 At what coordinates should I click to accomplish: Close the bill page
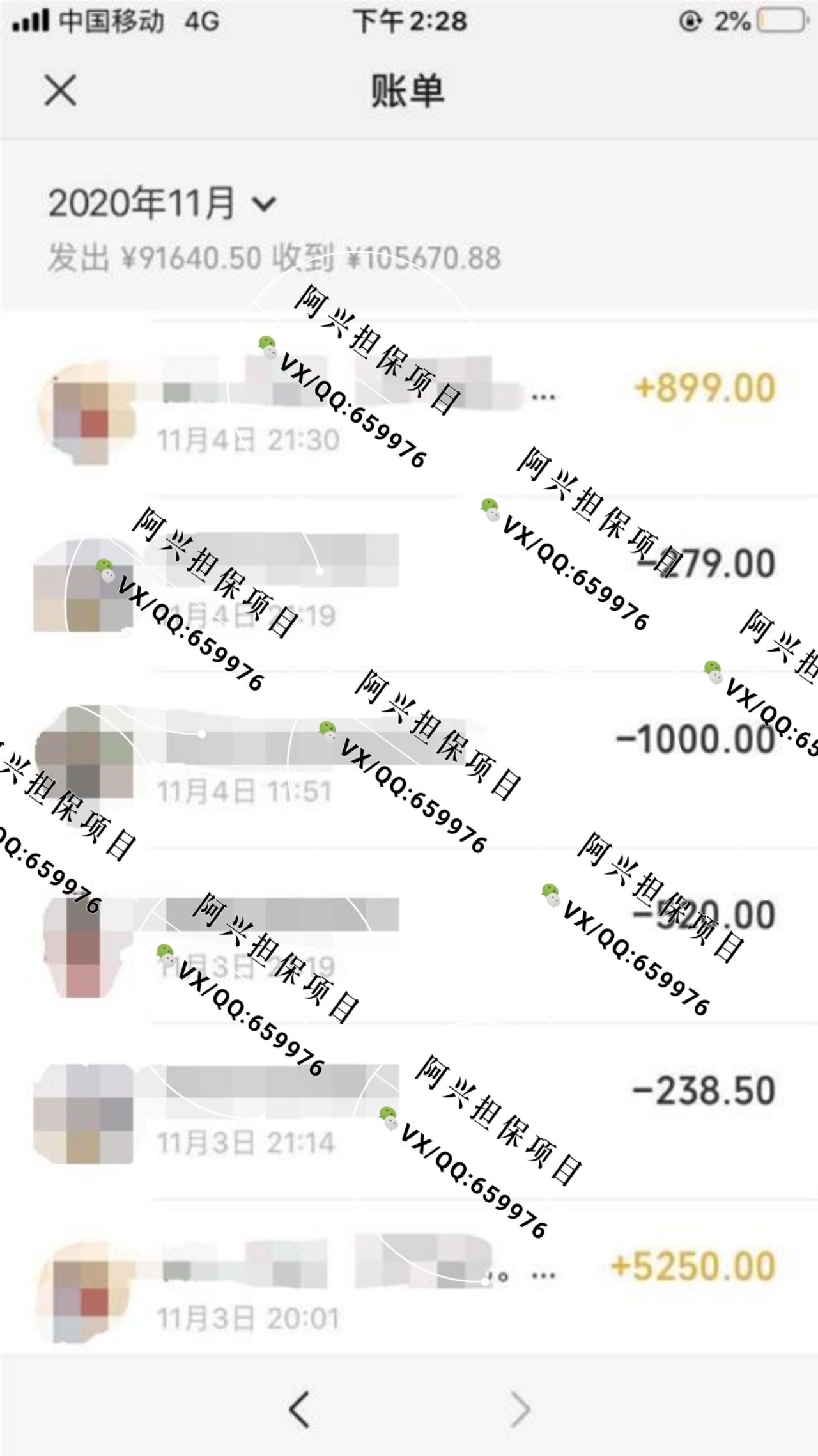pyautogui.click(x=61, y=90)
